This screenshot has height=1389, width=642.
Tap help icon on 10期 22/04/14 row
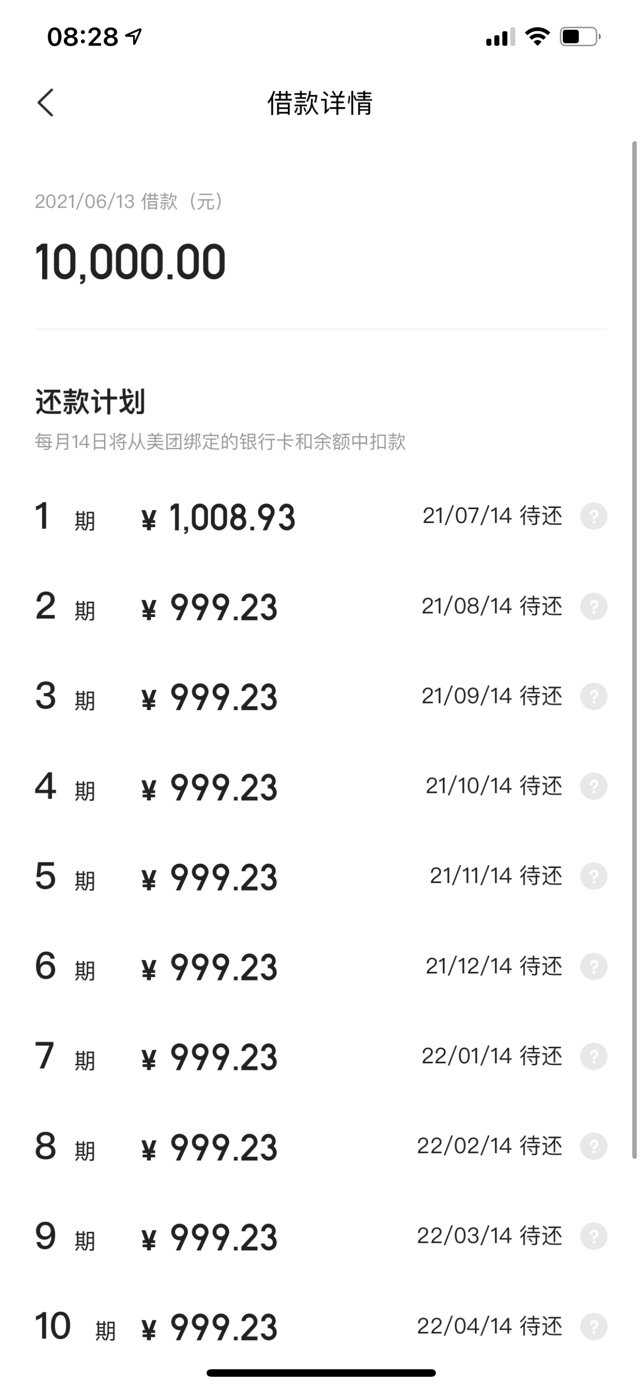tap(594, 1327)
